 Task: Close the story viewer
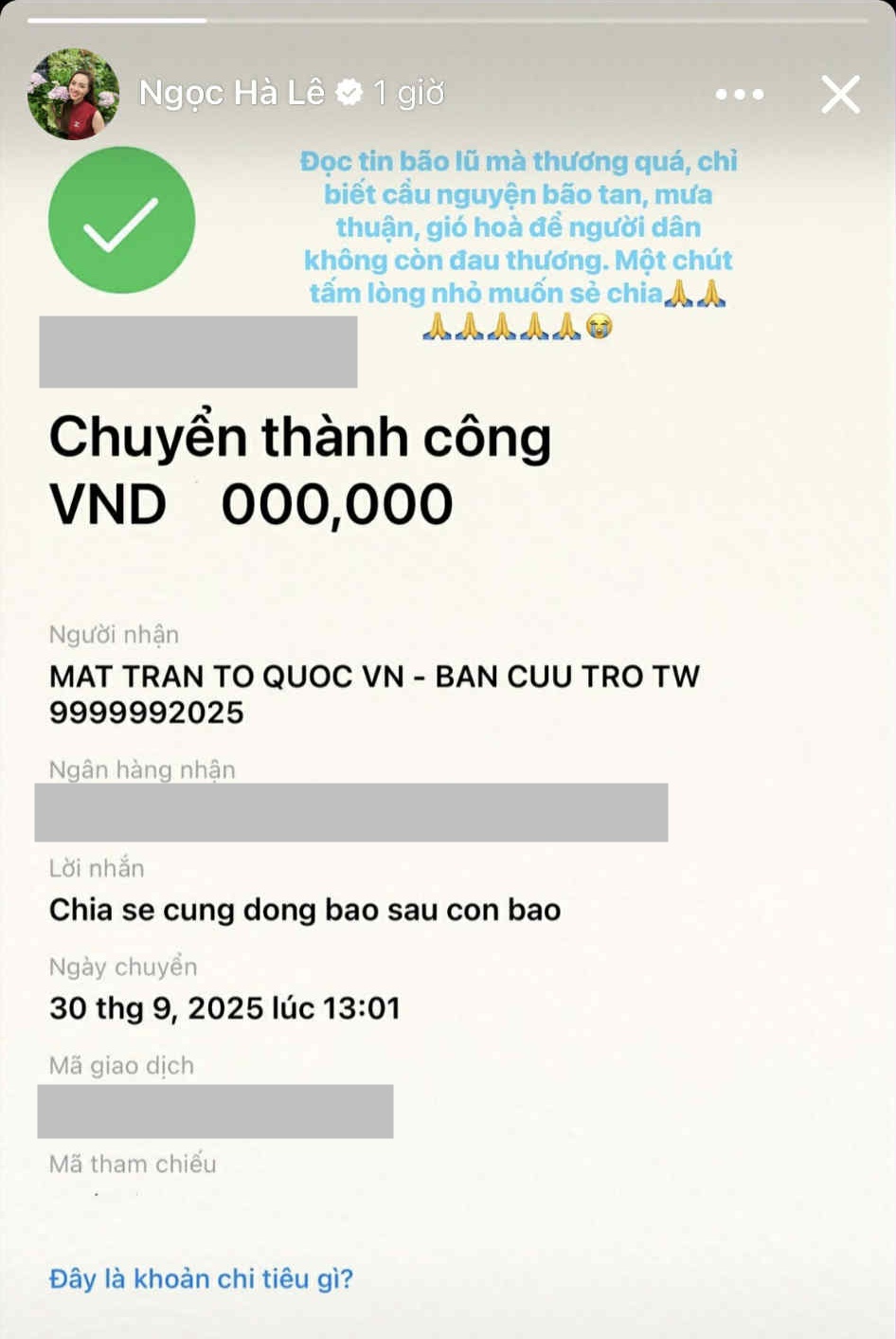[x=840, y=95]
